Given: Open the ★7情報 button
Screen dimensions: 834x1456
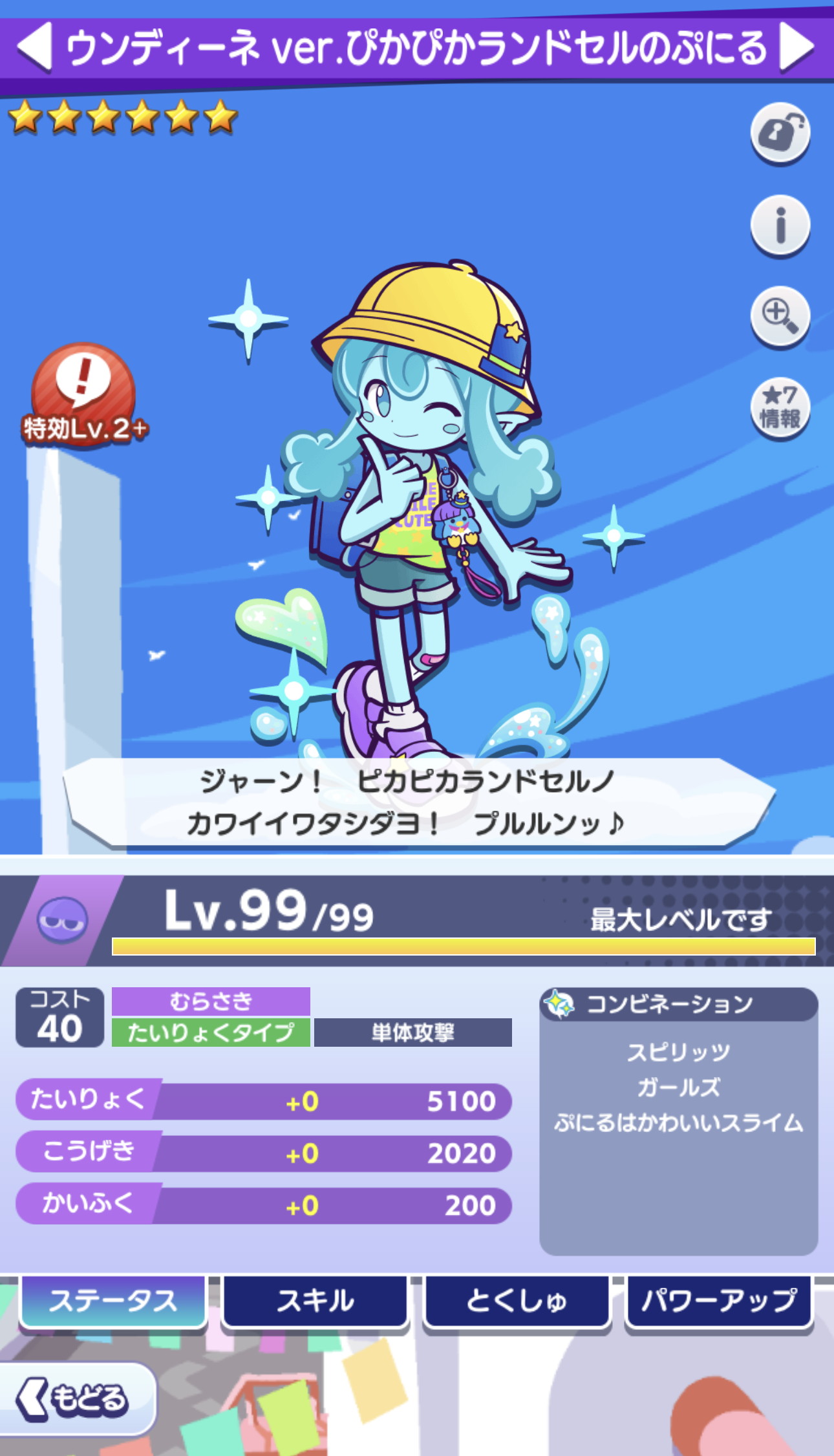Looking at the screenshot, I should [780, 408].
